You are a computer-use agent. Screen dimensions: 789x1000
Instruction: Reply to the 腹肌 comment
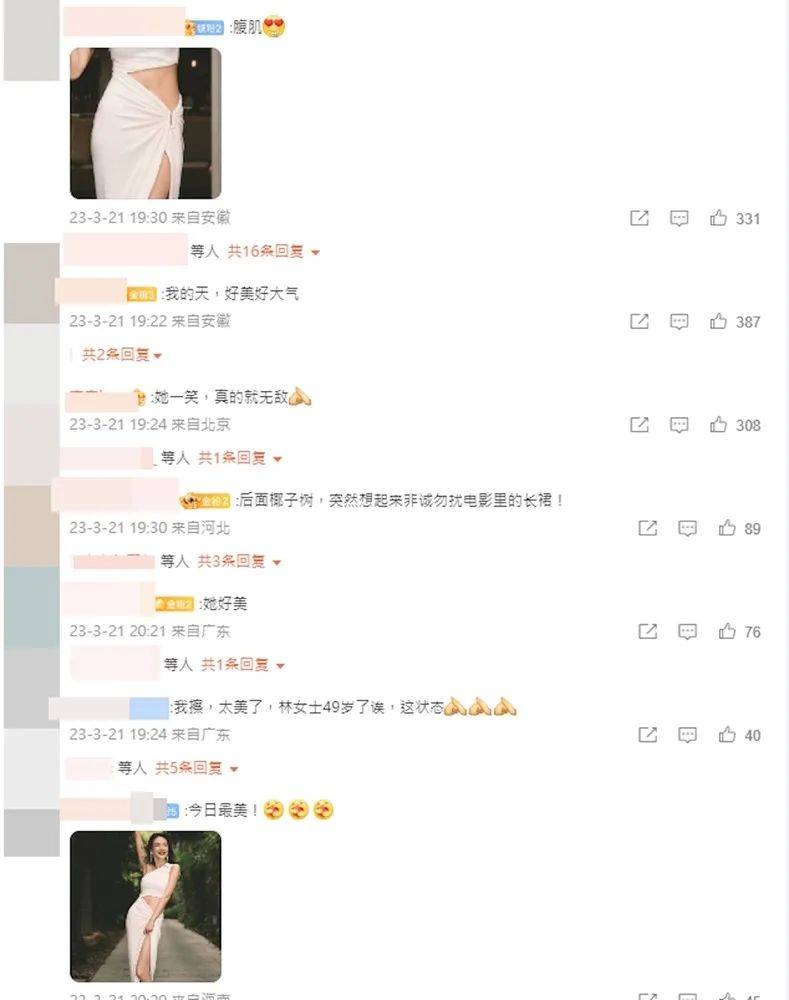coord(679,218)
